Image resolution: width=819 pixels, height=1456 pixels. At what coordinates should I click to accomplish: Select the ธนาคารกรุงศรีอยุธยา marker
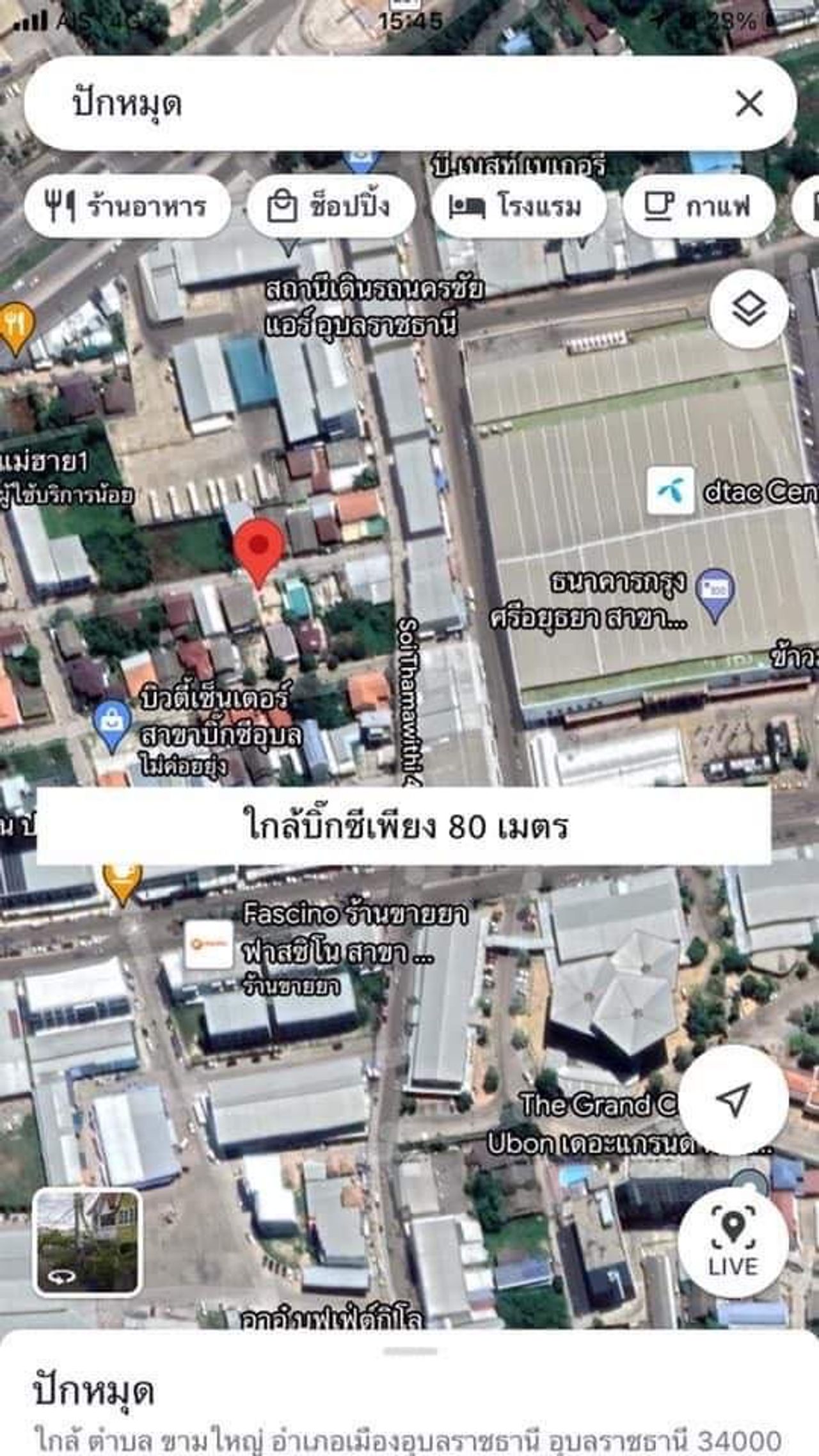715,594
